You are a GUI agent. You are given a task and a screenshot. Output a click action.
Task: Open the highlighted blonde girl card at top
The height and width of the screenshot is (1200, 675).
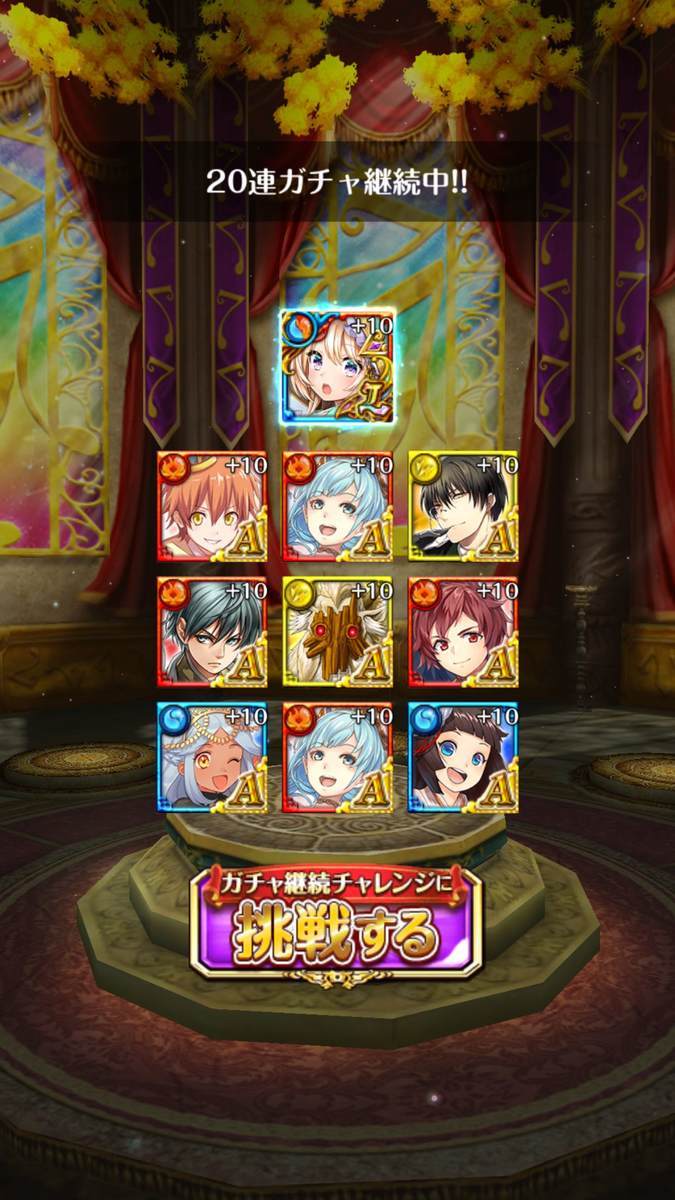tap(337, 366)
